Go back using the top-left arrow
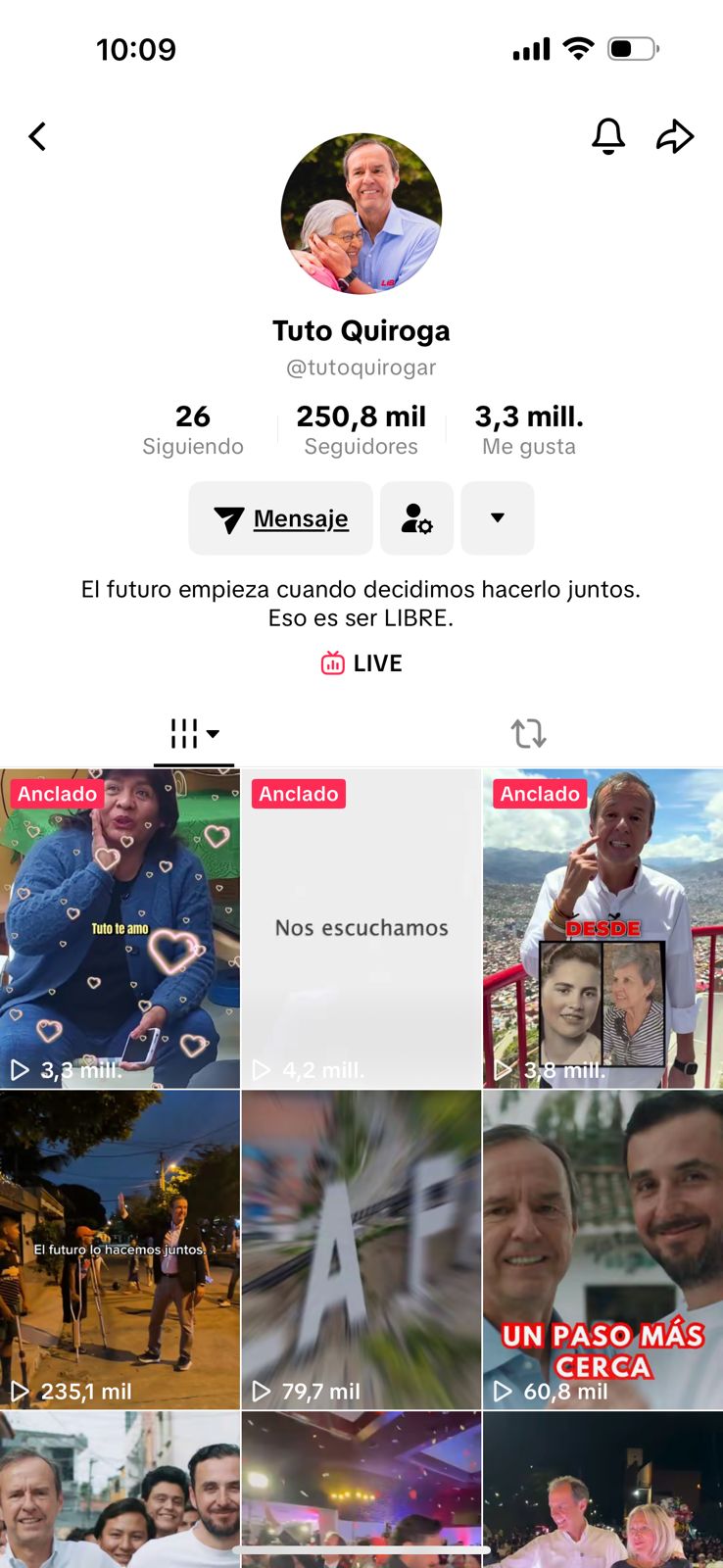This screenshot has width=723, height=1568. coord(37,136)
